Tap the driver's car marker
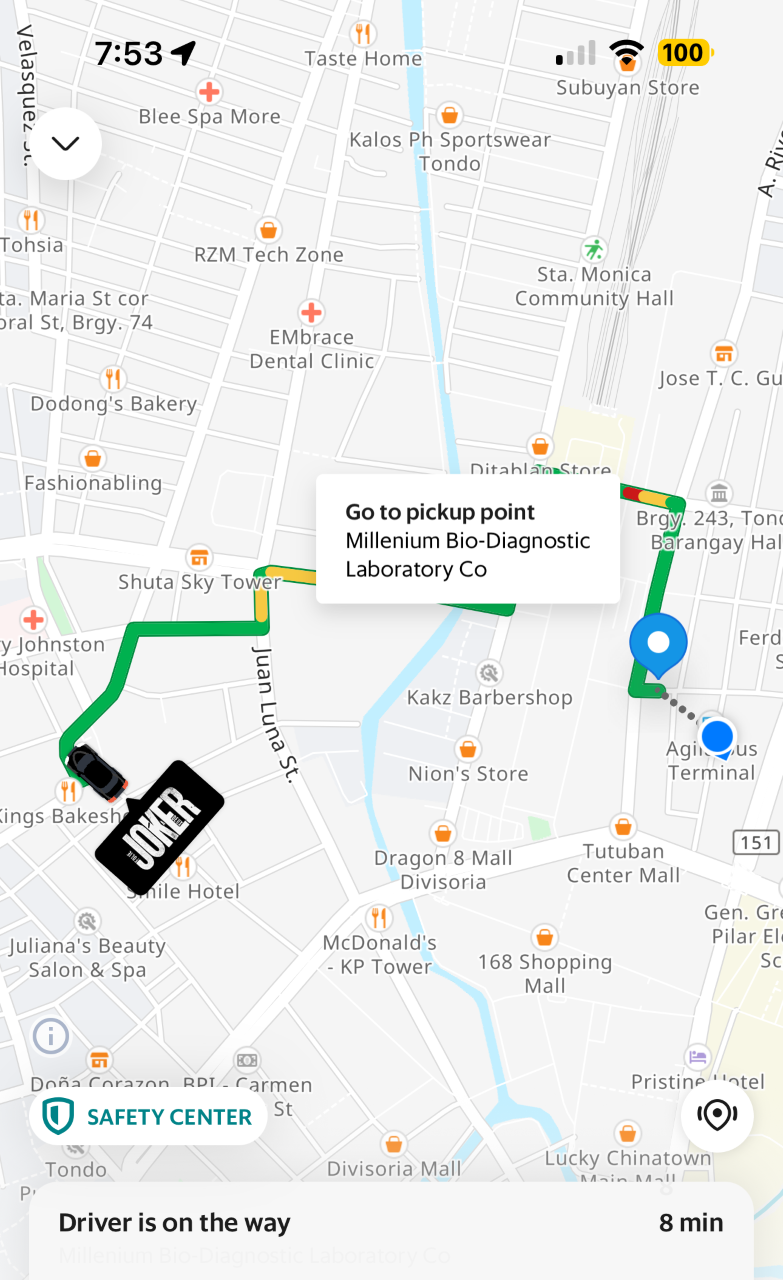Image resolution: width=783 pixels, height=1280 pixels. (96, 772)
